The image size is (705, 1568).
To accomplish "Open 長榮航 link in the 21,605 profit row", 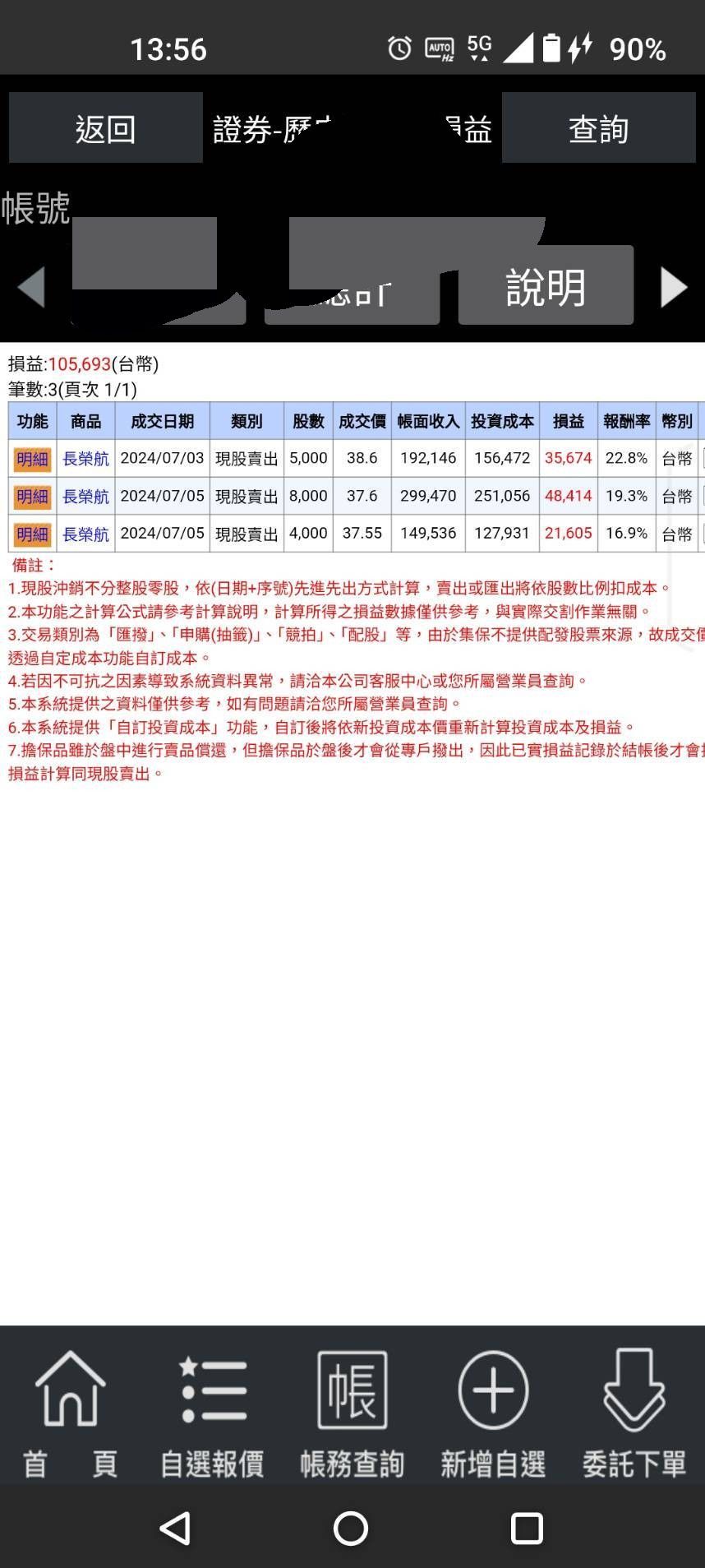I will click(85, 534).
